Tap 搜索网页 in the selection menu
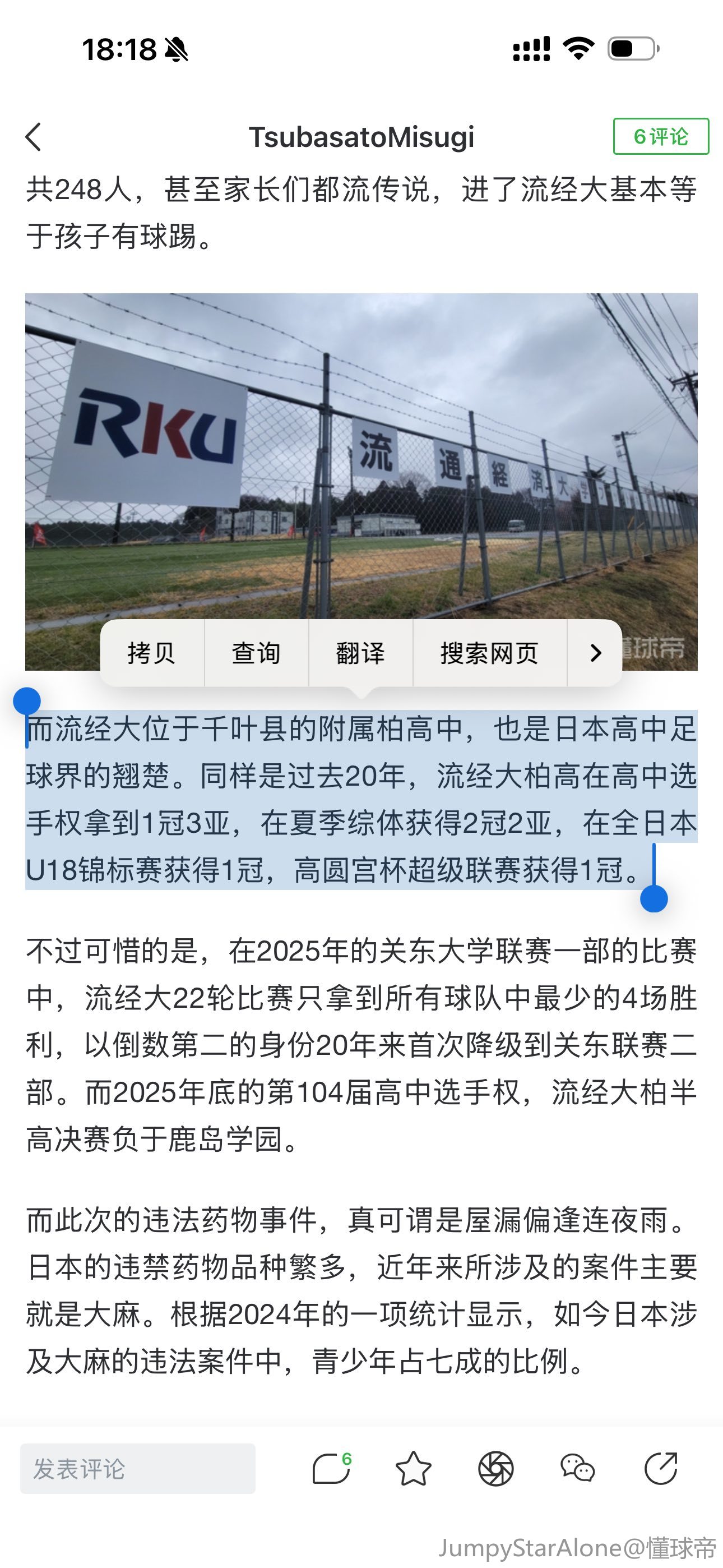 click(x=489, y=653)
